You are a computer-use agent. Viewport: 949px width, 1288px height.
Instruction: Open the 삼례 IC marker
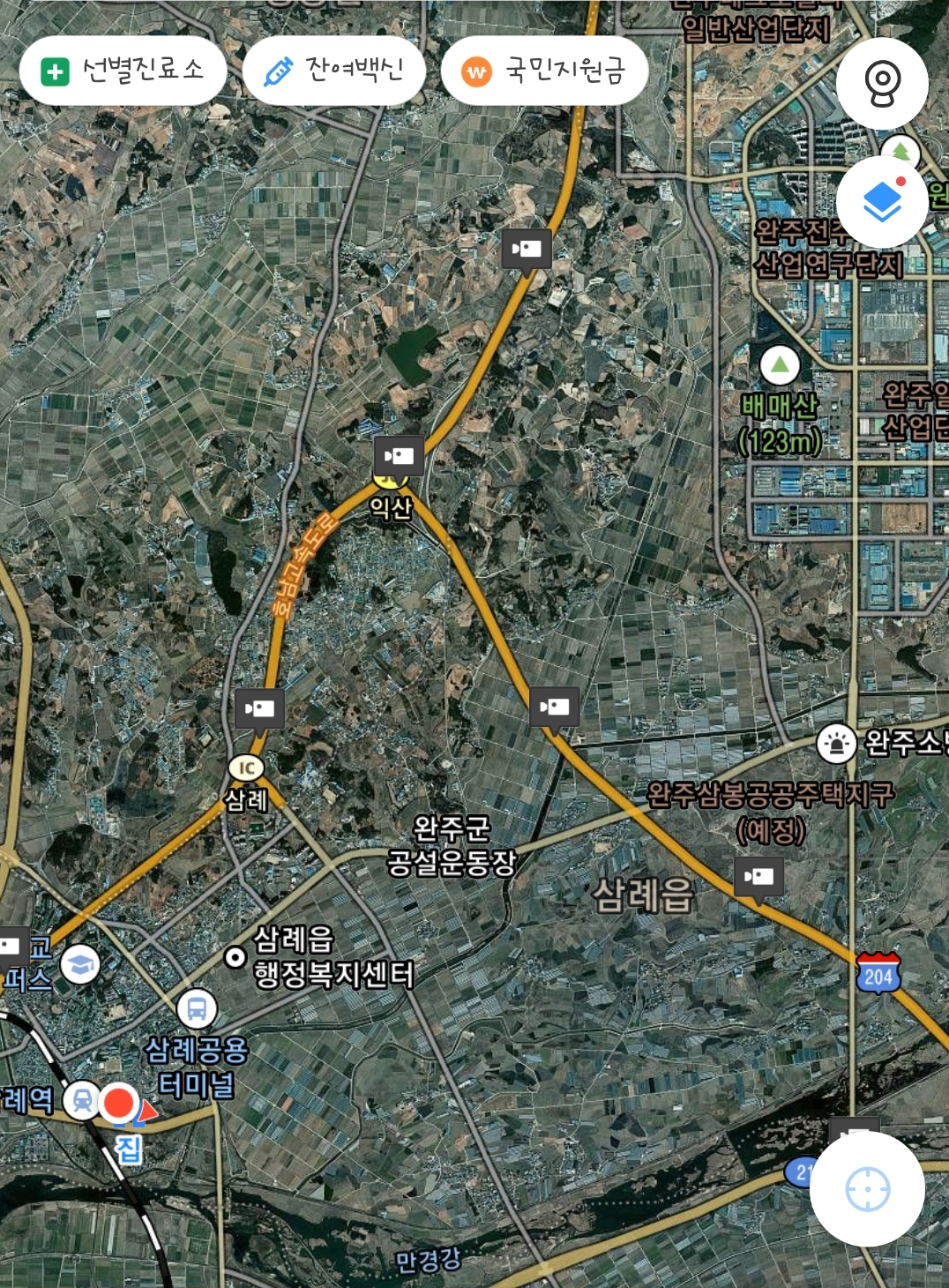tap(247, 768)
